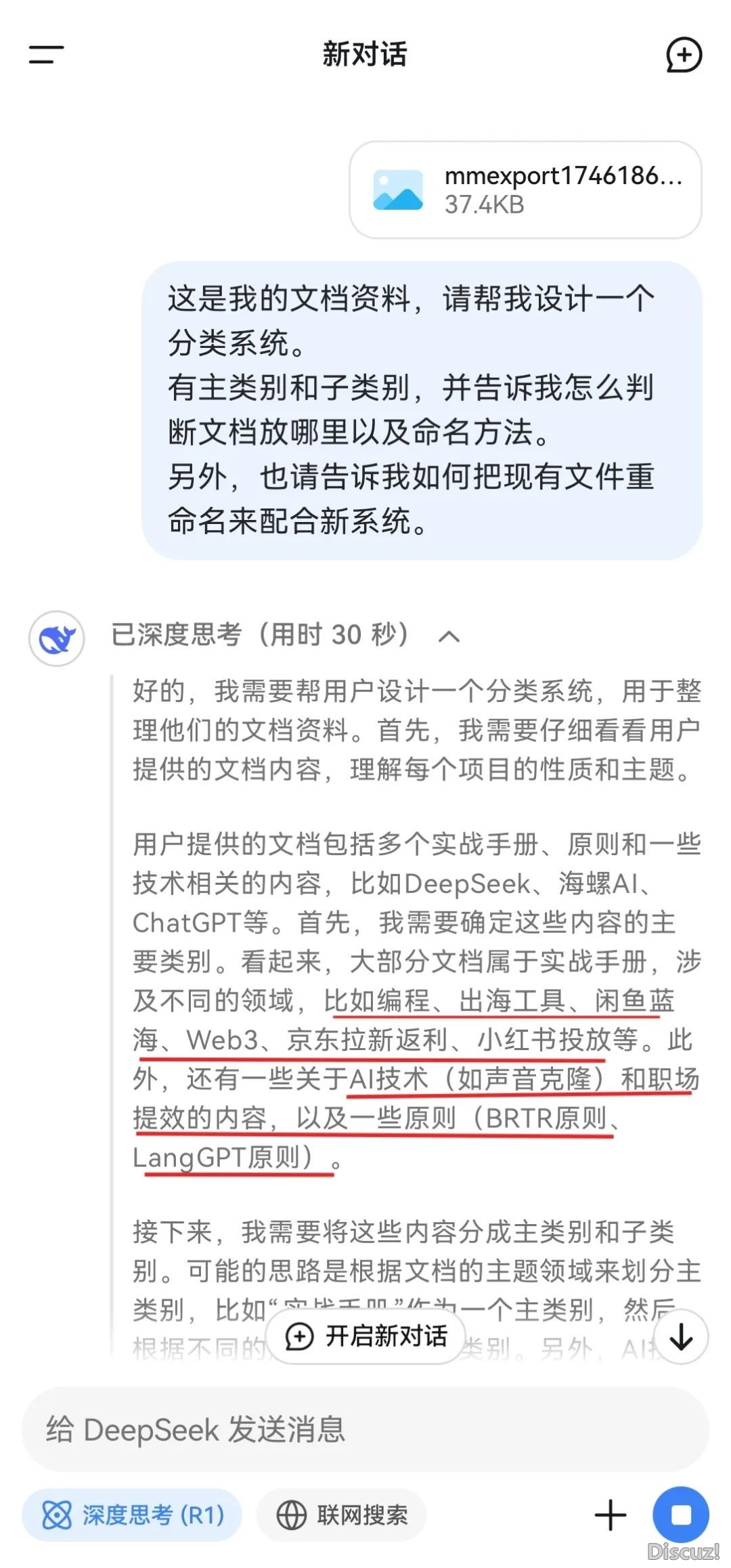The width and height of the screenshot is (731, 1568).
Task: Open the side drawer menu
Action: click(x=46, y=55)
